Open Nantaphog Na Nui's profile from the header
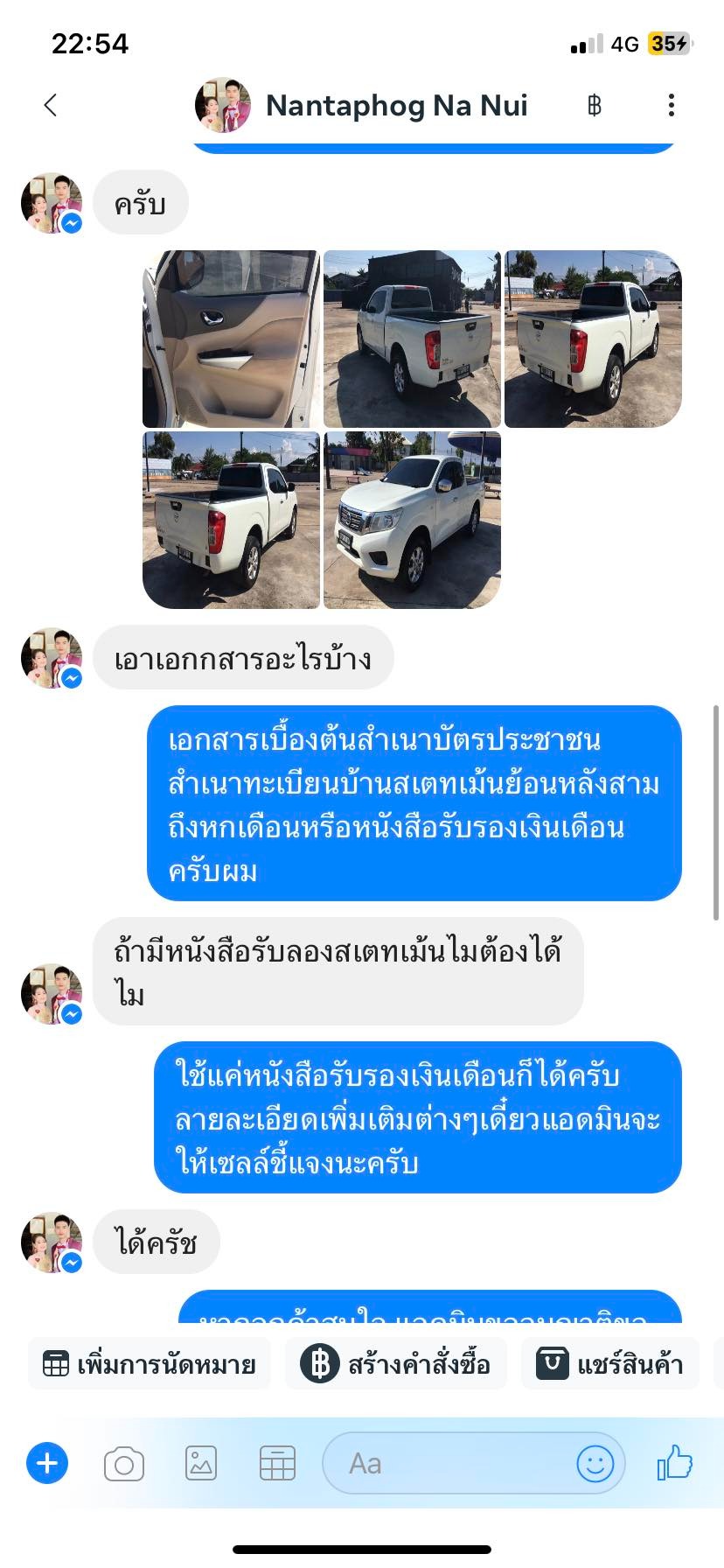Viewport: 724px width, 1568px height. click(x=361, y=105)
